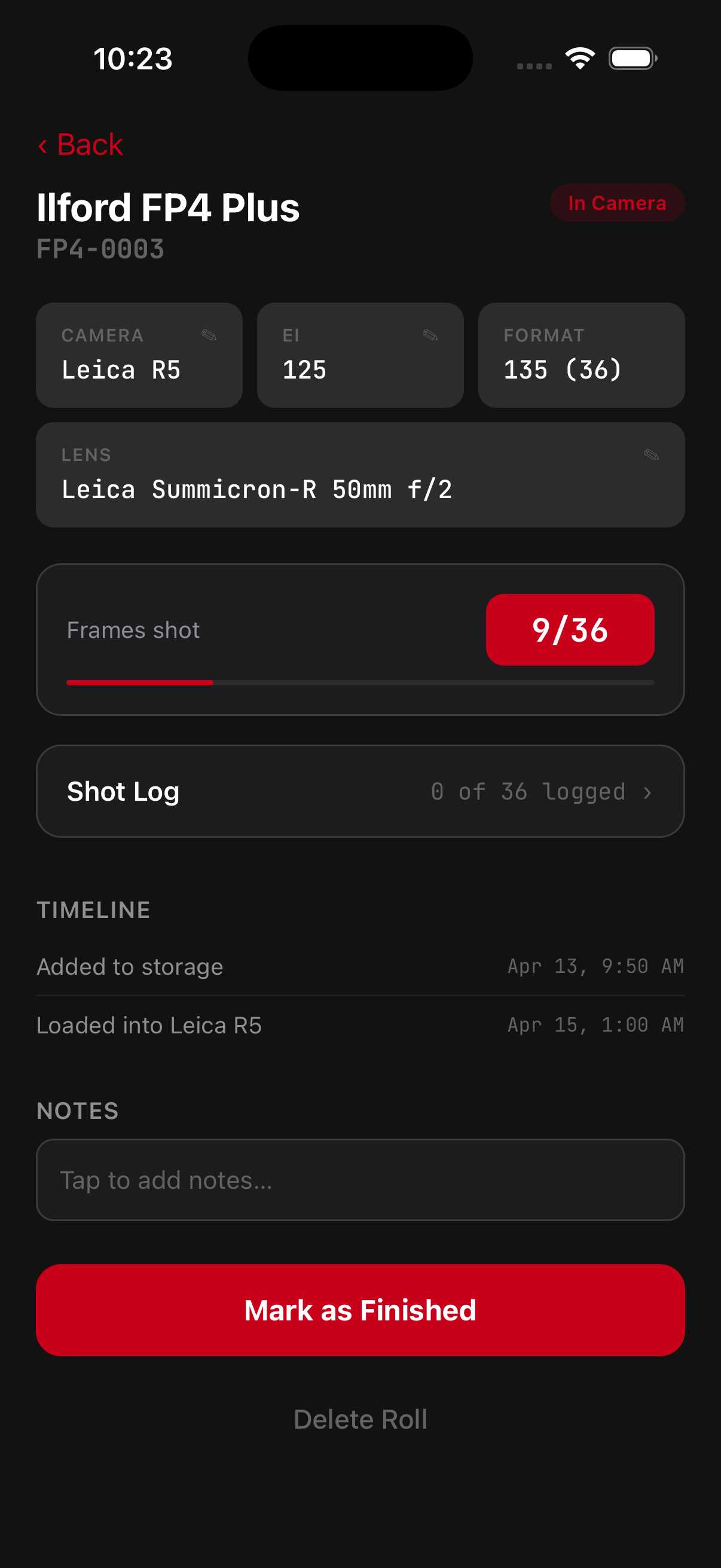The height and width of the screenshot is (1568, 721).
Task: Tap the pencil icon to edit EI
Action: 432,335
